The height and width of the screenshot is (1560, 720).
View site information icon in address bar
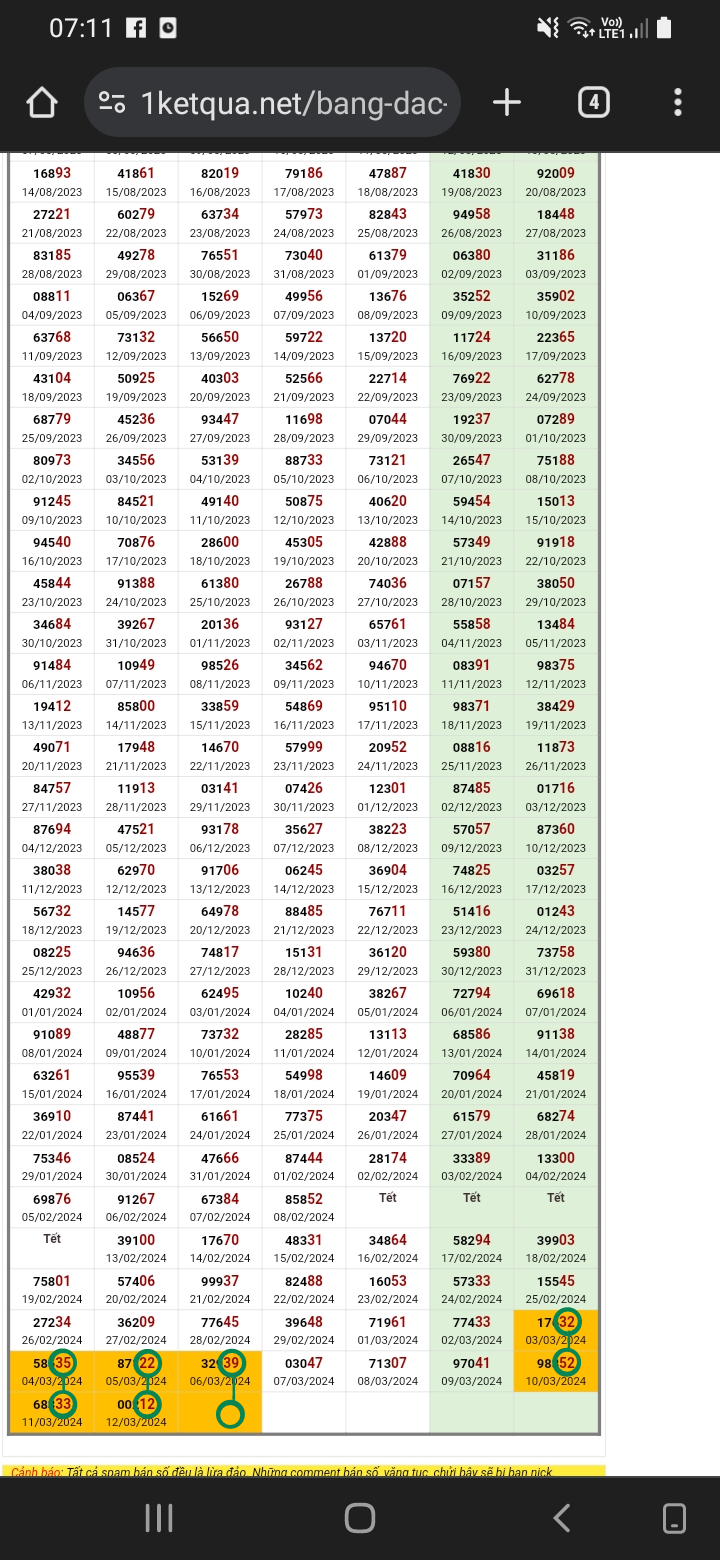(x=112, y=102)
